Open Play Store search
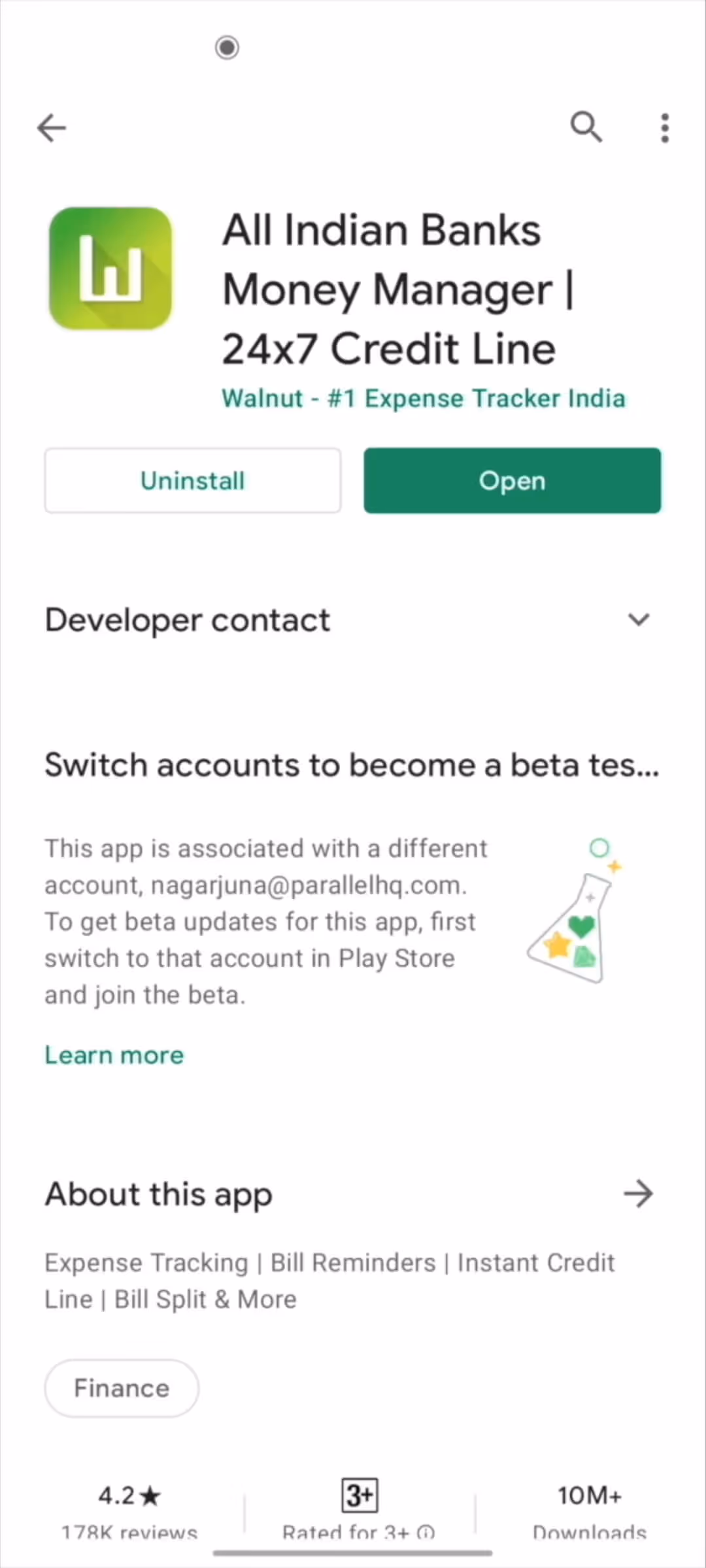Screen dimensions: 706x1568 (586, 127)
